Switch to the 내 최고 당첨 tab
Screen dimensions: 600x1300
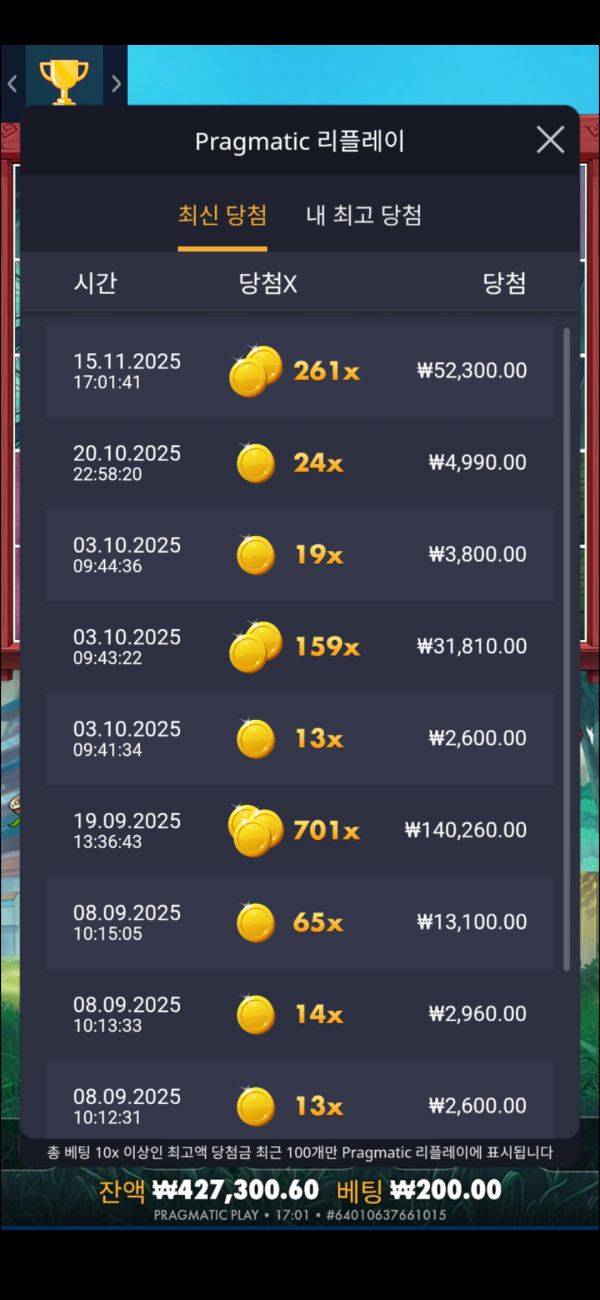[x=363, y=215]
